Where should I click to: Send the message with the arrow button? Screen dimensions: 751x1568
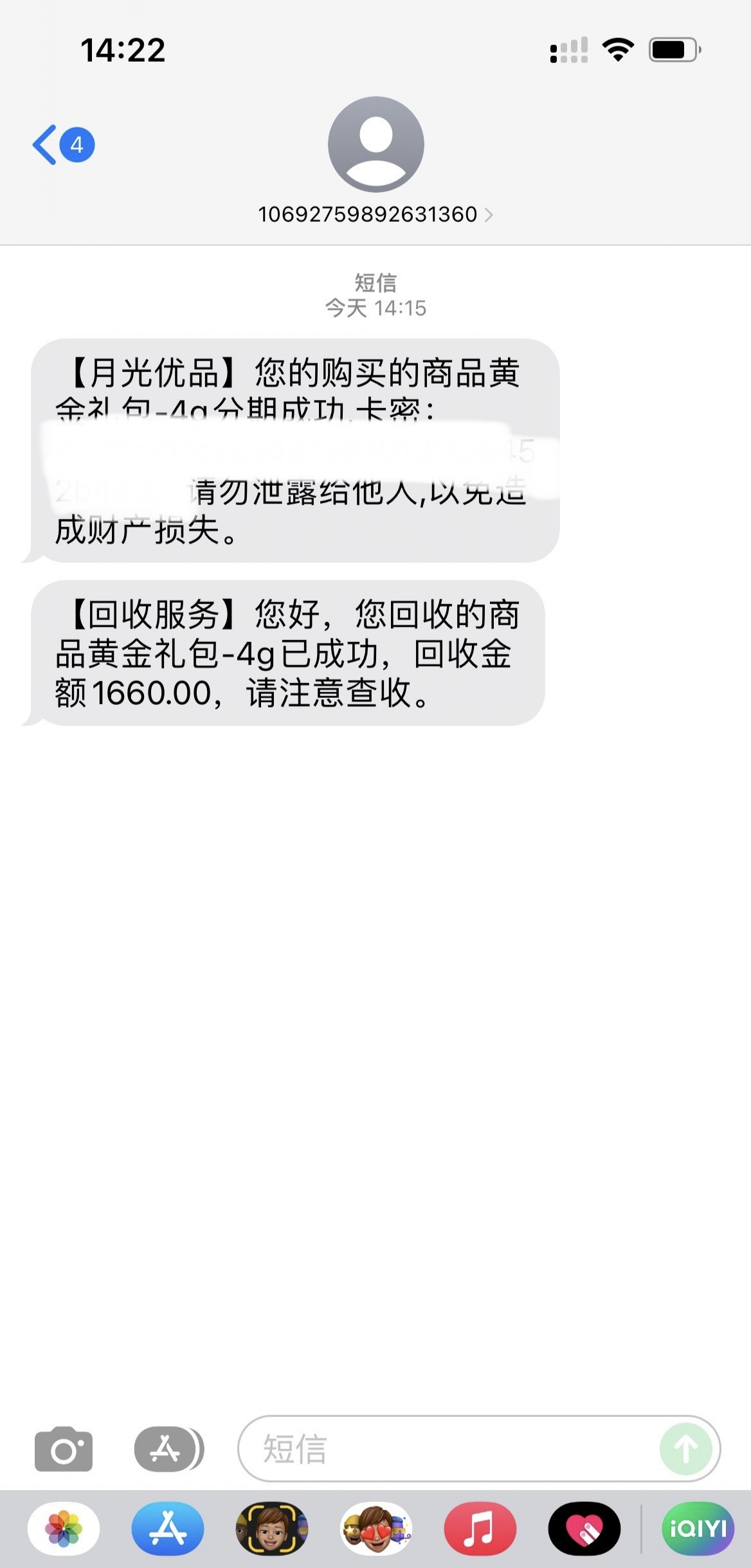pos(686,1449)
